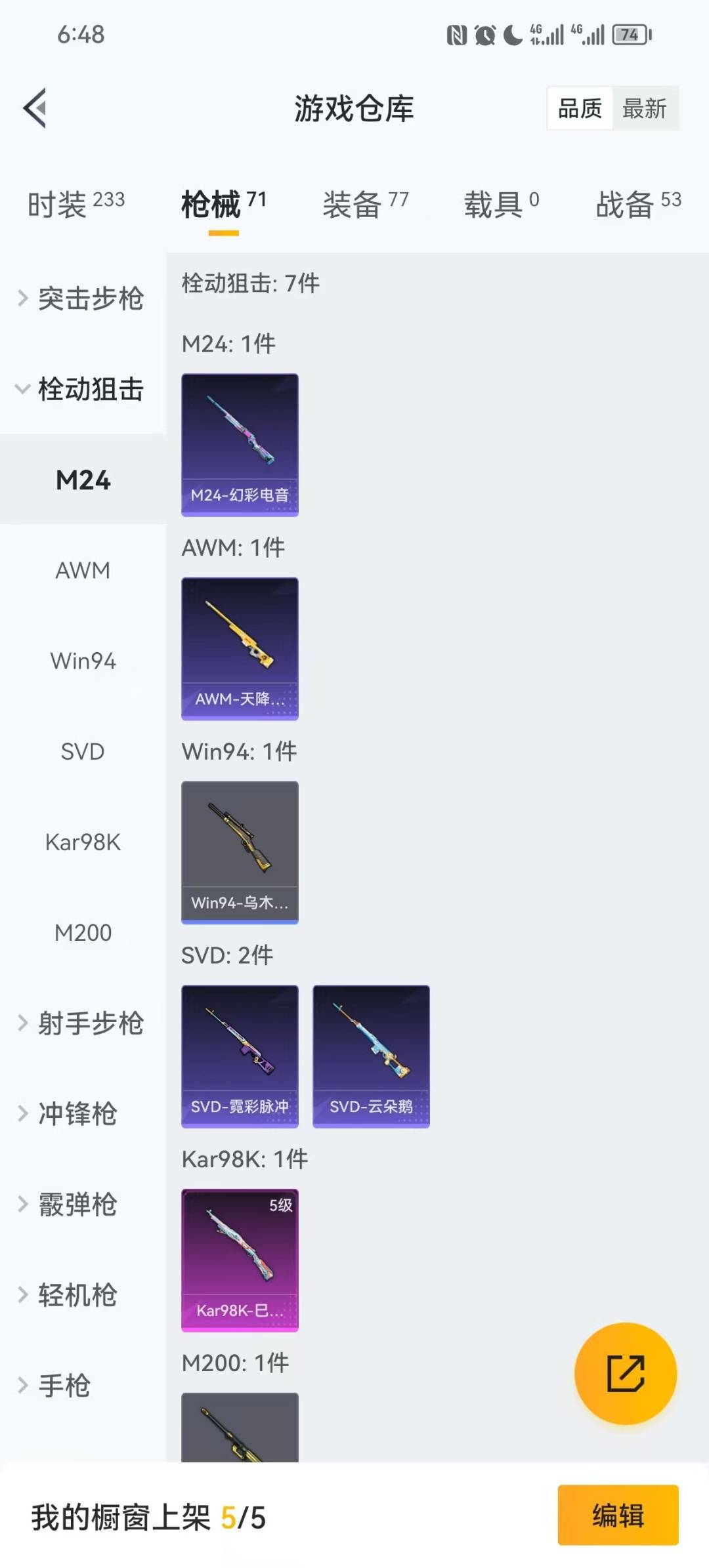The image size is (709, 1568).
Task: Open the share/export floating yellow icon
Action: [x=626, y=1374]
